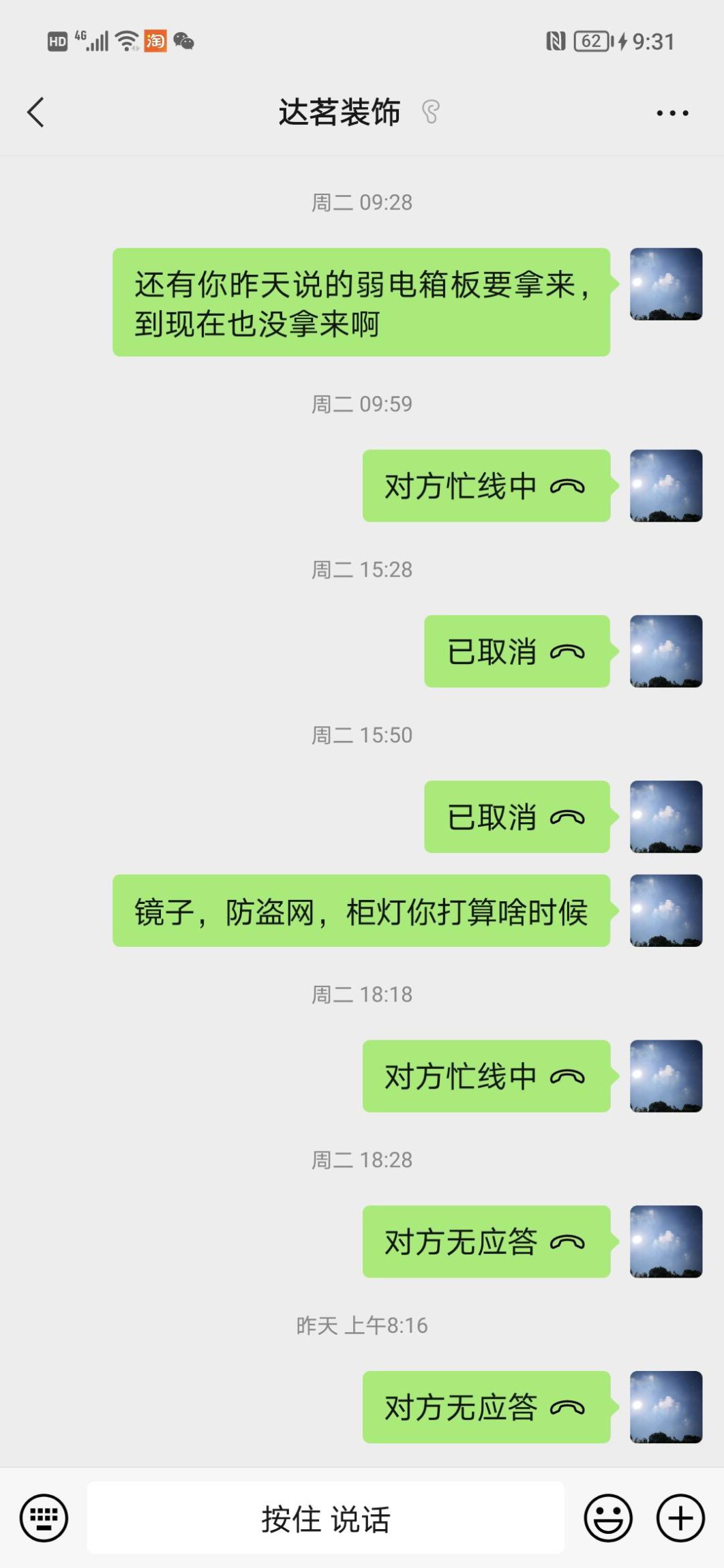Redial the 周二 09:59 对方忙线中 call
The width and height of the screenshot is (724, 1568).
click(x=485, y=486)
